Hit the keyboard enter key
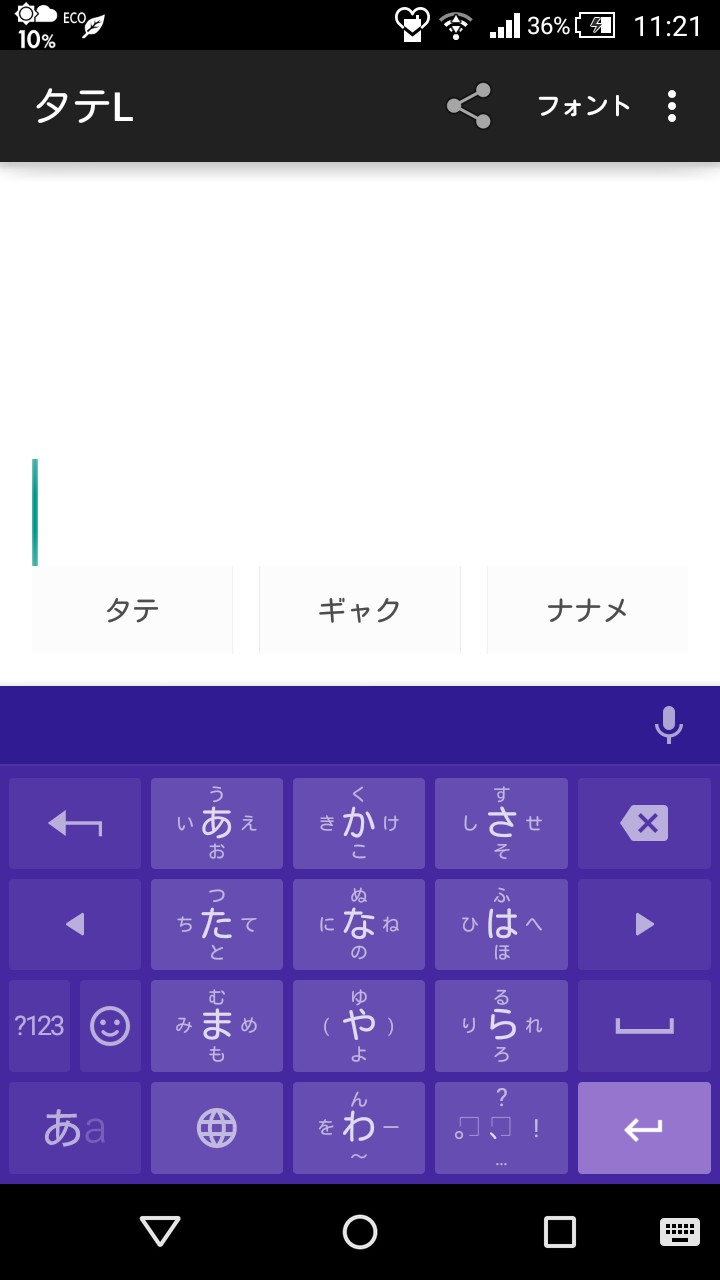This screenshot has height=1280, width=720. pyautogui.click(x=644, y=1128)
